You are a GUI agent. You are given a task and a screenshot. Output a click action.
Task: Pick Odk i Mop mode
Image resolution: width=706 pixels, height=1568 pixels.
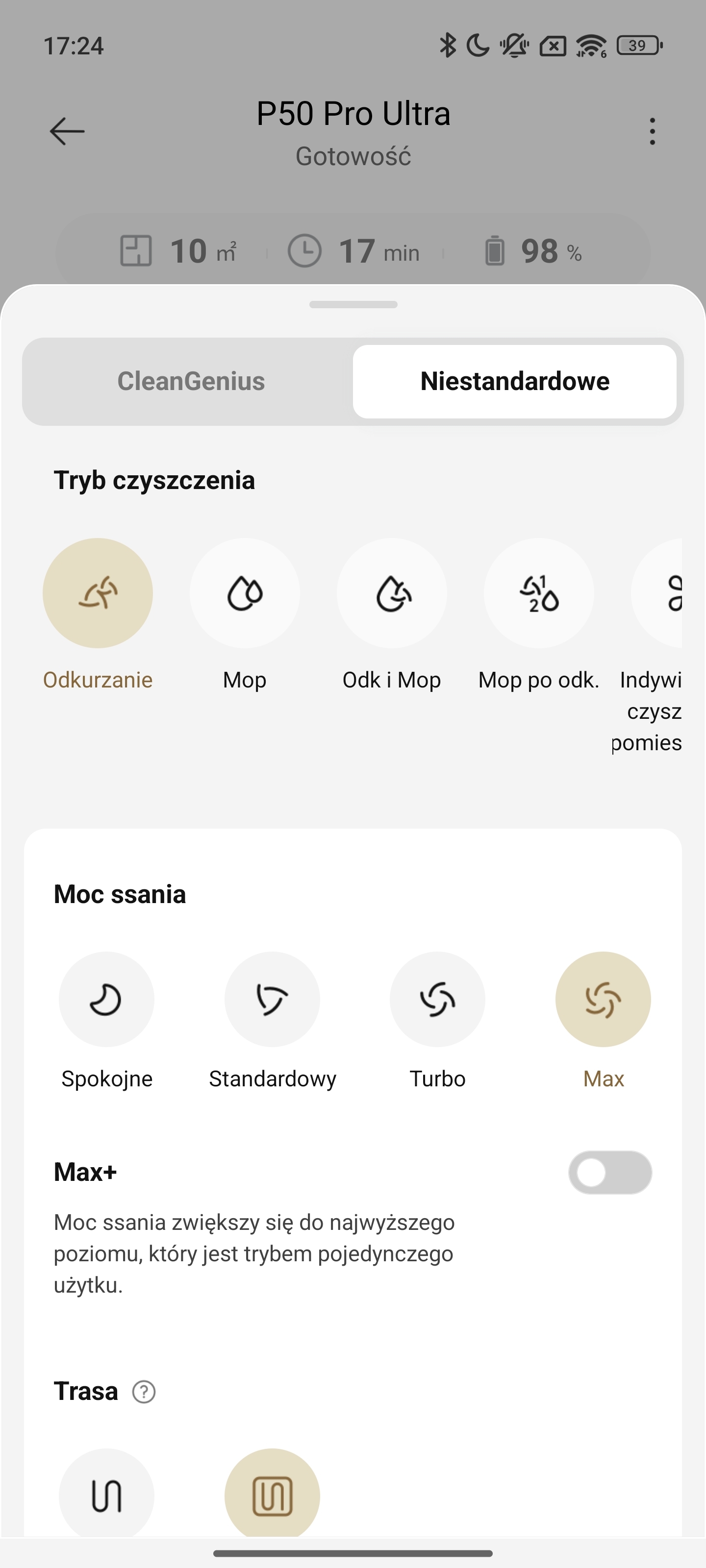392,593
